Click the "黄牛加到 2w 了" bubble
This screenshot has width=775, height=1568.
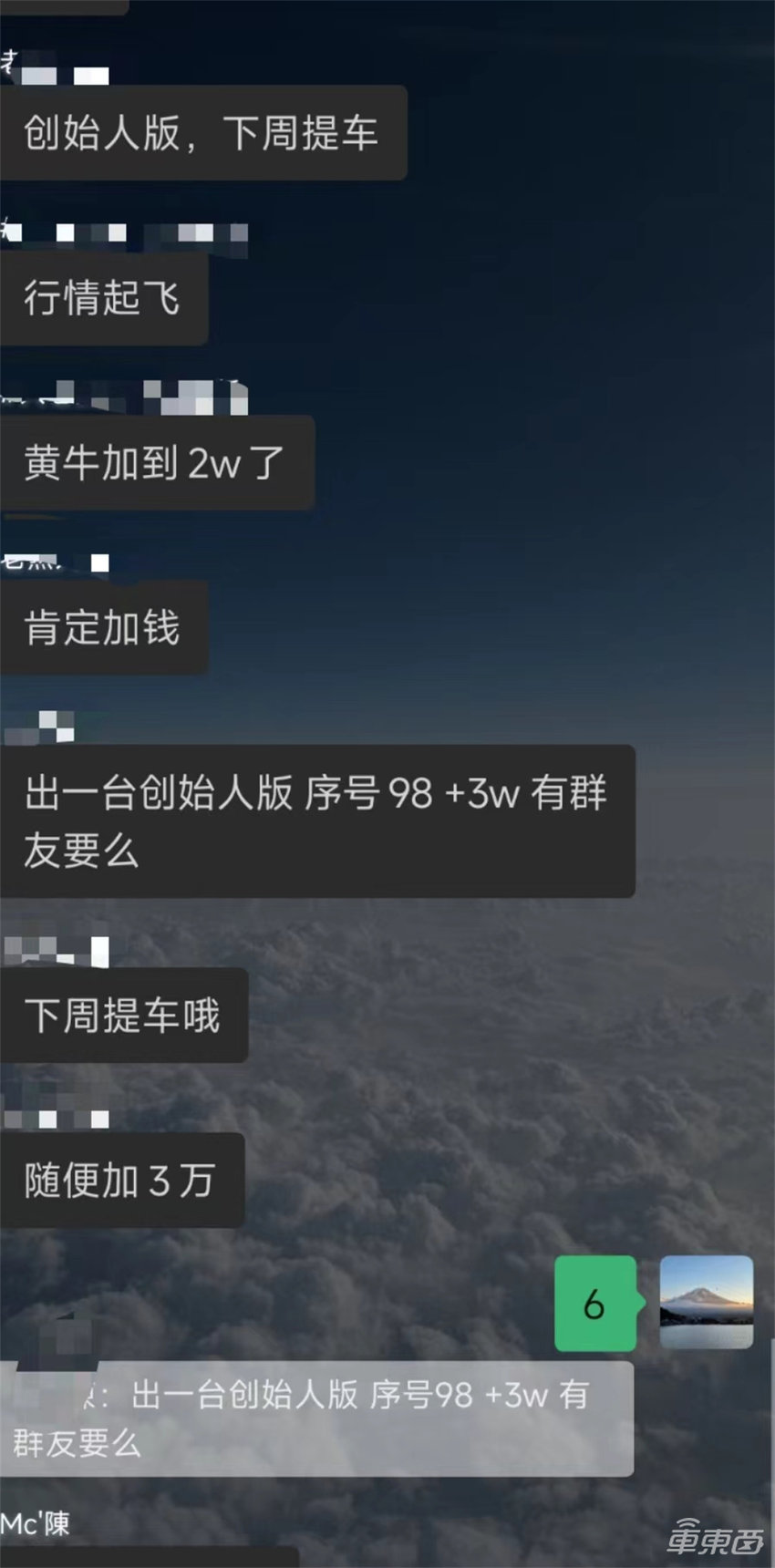(155, 461)
